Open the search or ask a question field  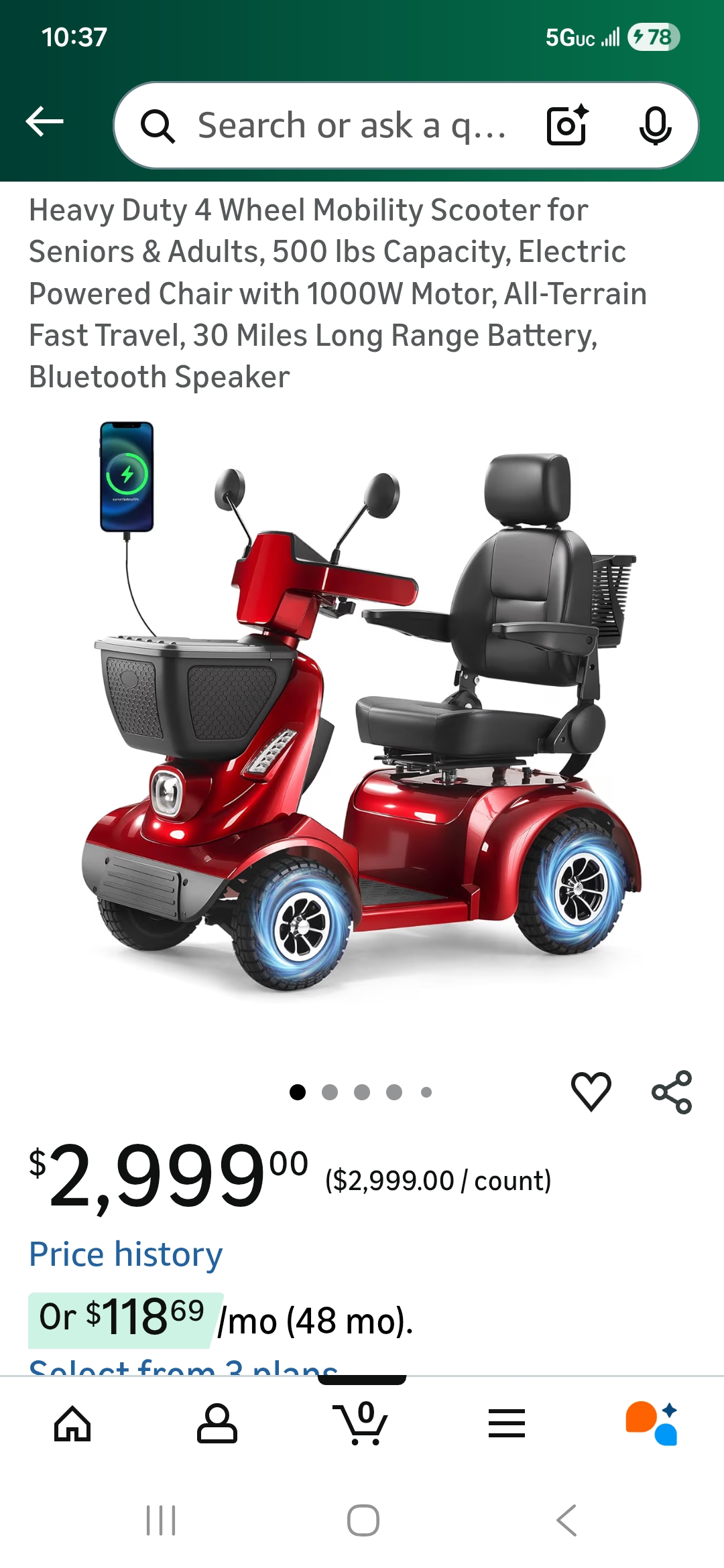point(349,126)
